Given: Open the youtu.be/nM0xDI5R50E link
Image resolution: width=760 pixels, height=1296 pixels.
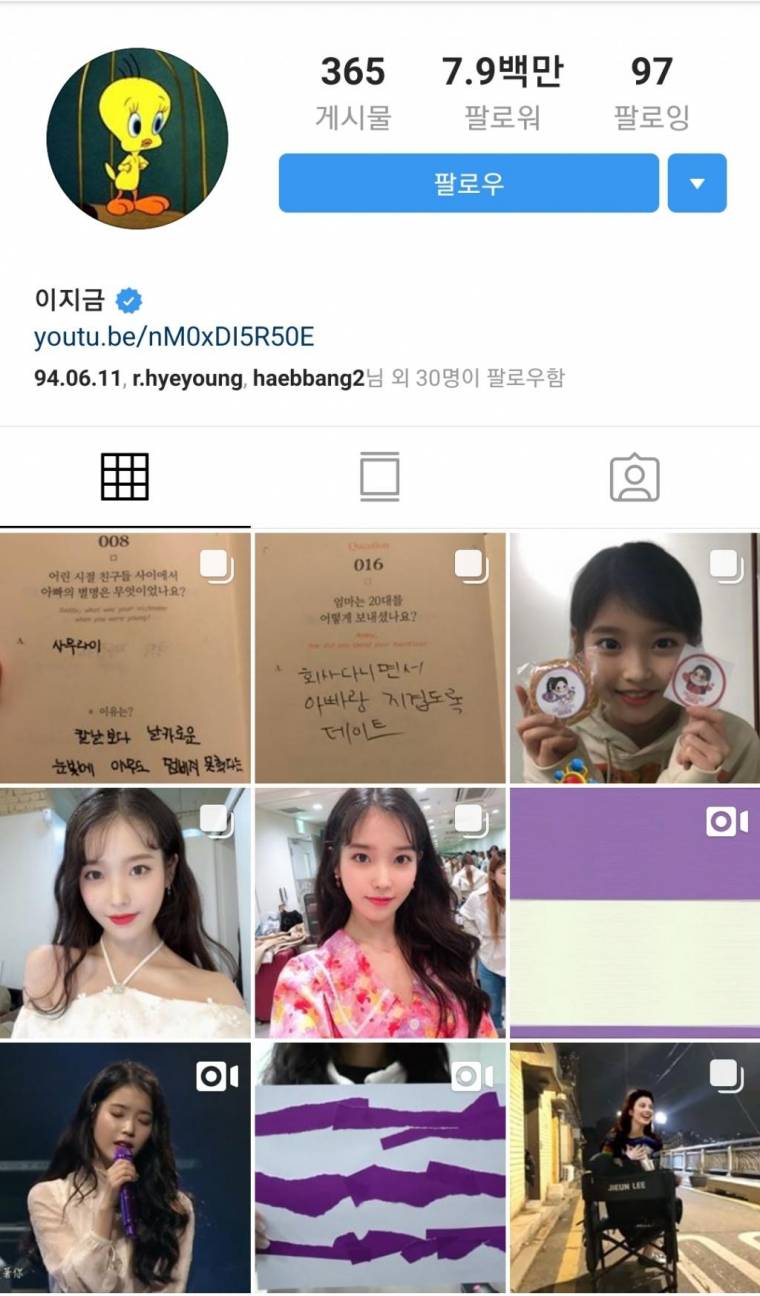Looking at the screenshot, I should [174, 337].
